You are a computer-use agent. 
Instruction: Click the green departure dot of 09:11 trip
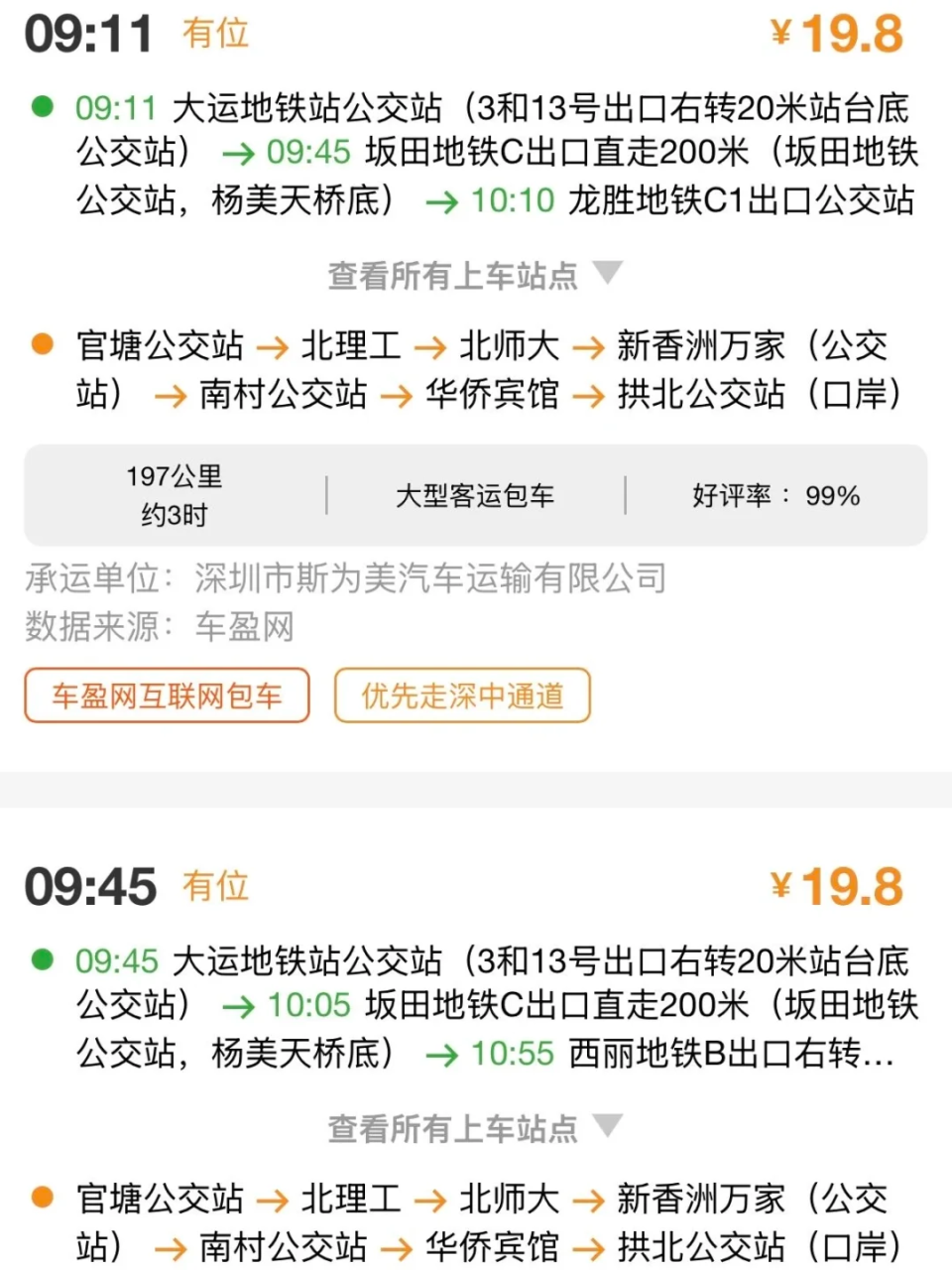tap(42, 104)
